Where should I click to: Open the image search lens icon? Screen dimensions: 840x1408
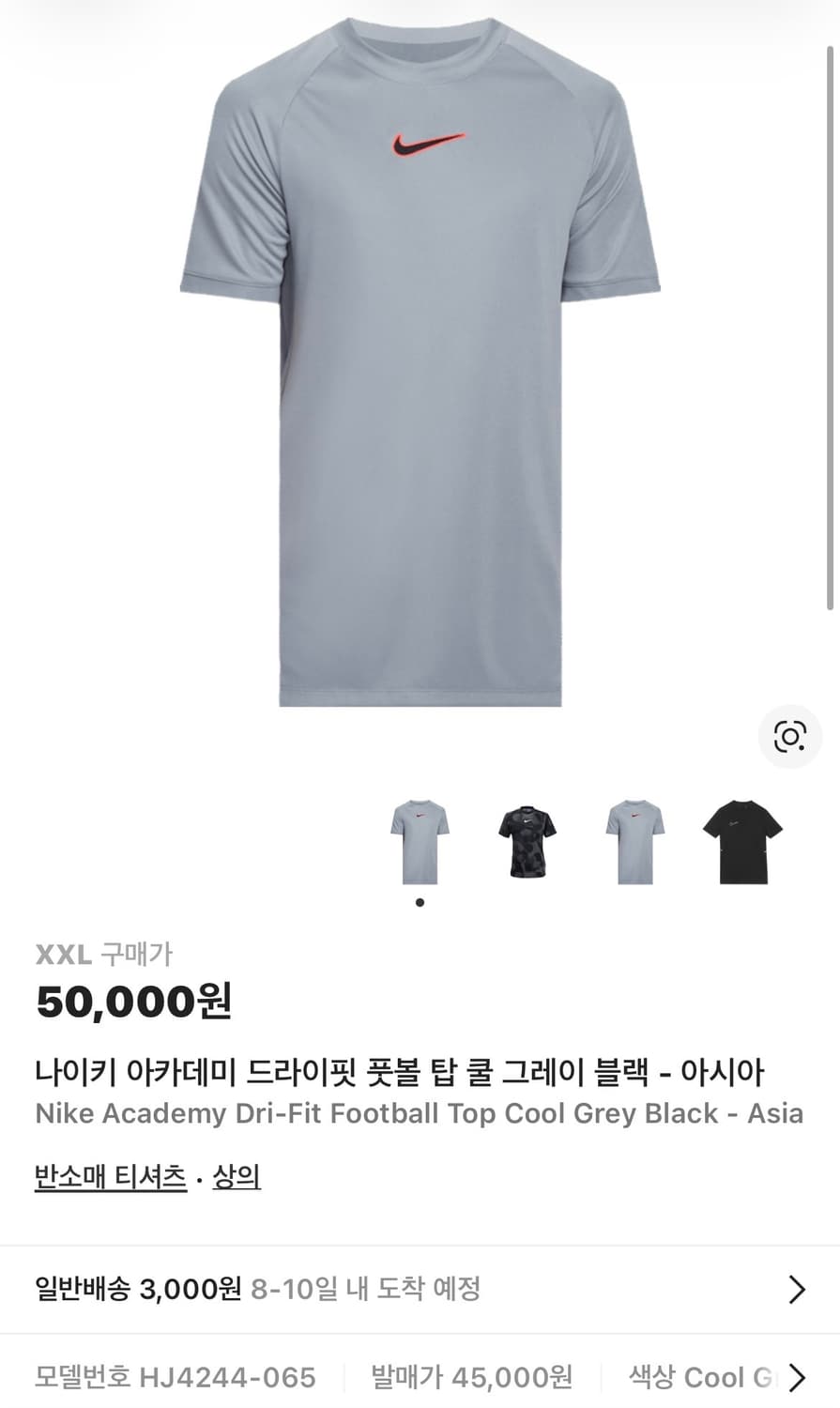789,737
